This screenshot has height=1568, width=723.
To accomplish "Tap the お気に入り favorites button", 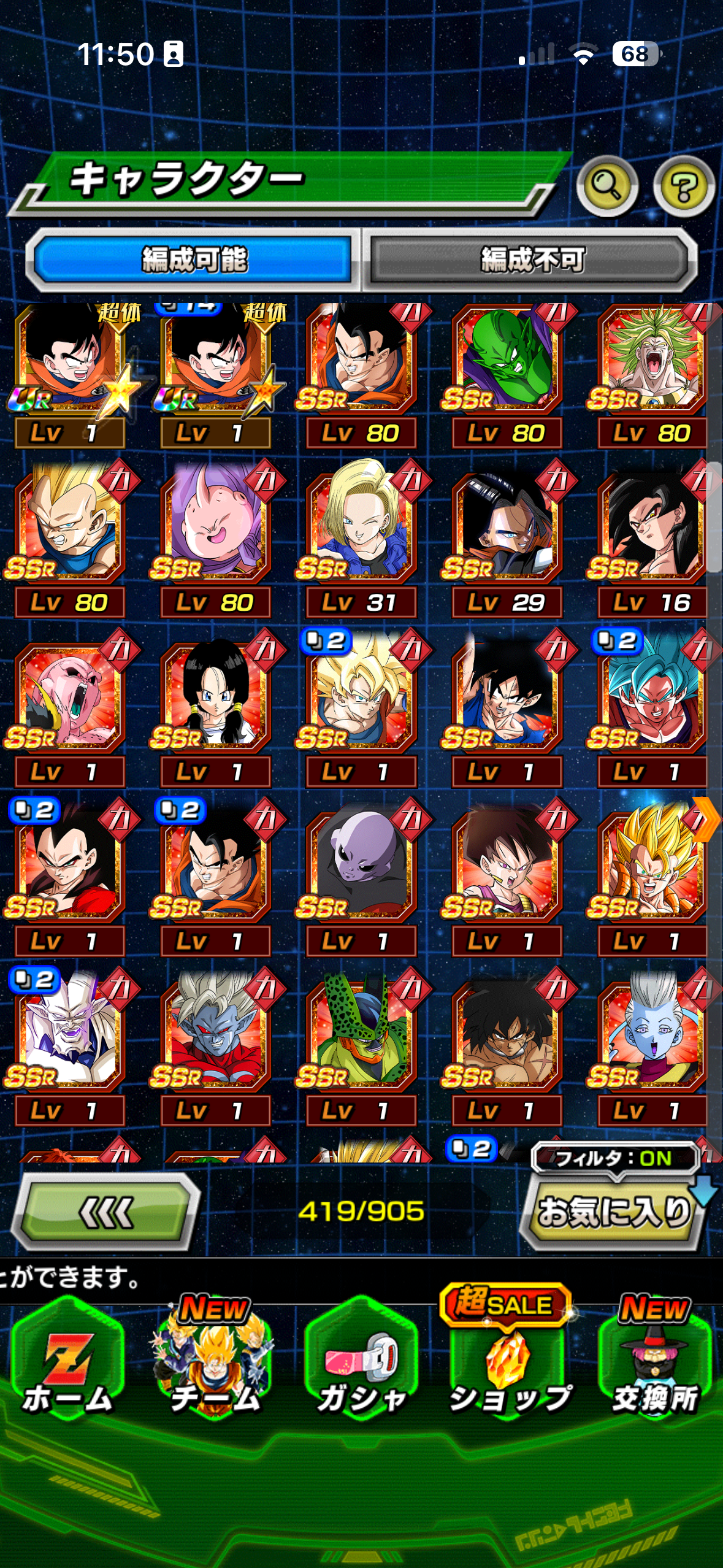I will point(613,1212).
